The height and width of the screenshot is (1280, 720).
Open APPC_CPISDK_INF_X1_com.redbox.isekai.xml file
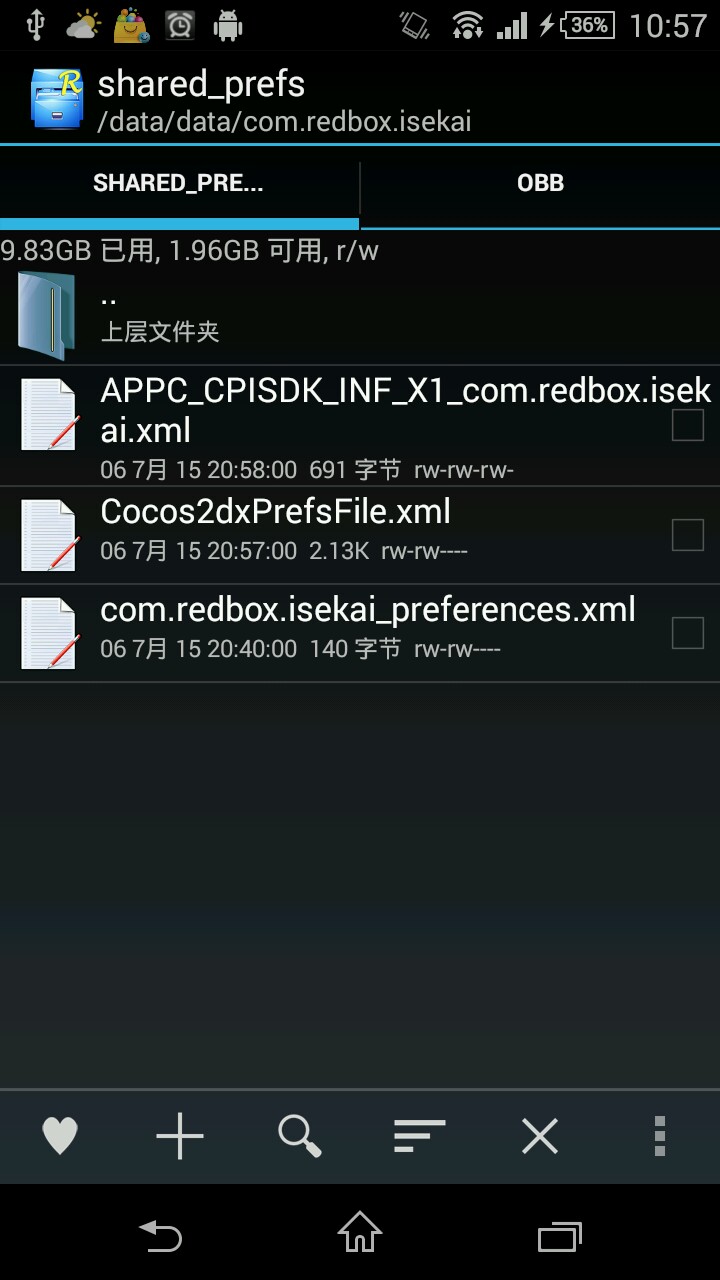coord(380,425)
